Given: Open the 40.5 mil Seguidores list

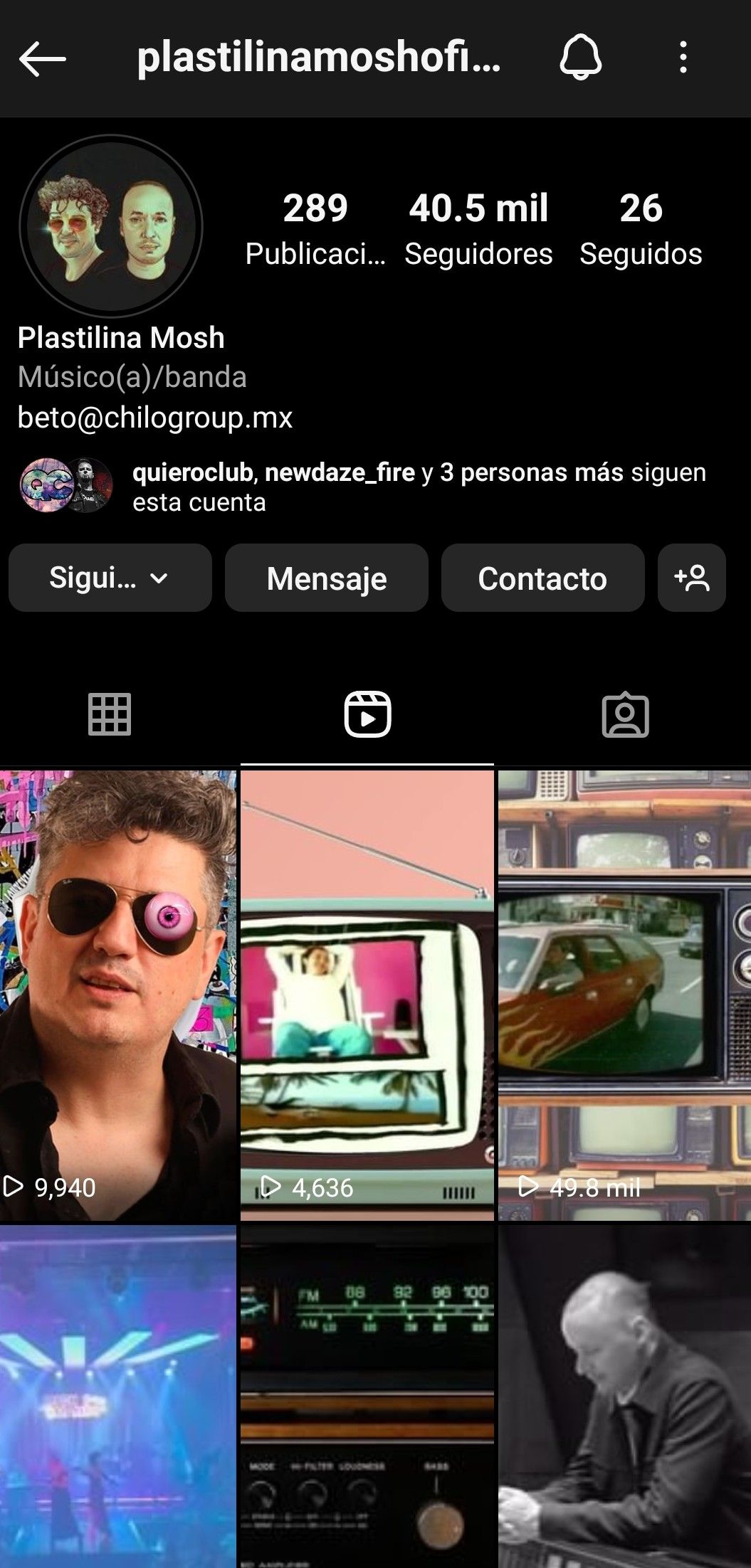Looking at the screenshot, I should 478,229.
